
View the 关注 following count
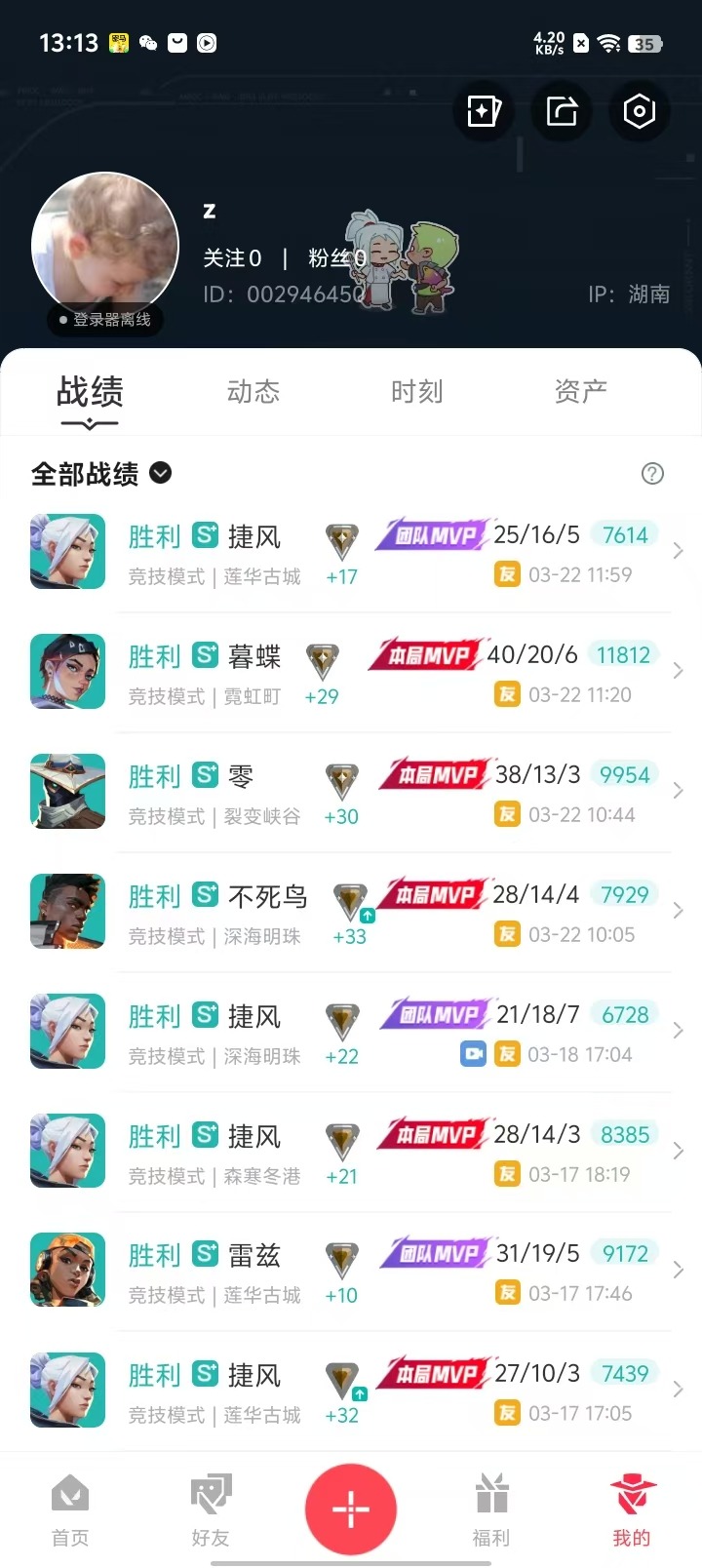(x=232, y=258)
